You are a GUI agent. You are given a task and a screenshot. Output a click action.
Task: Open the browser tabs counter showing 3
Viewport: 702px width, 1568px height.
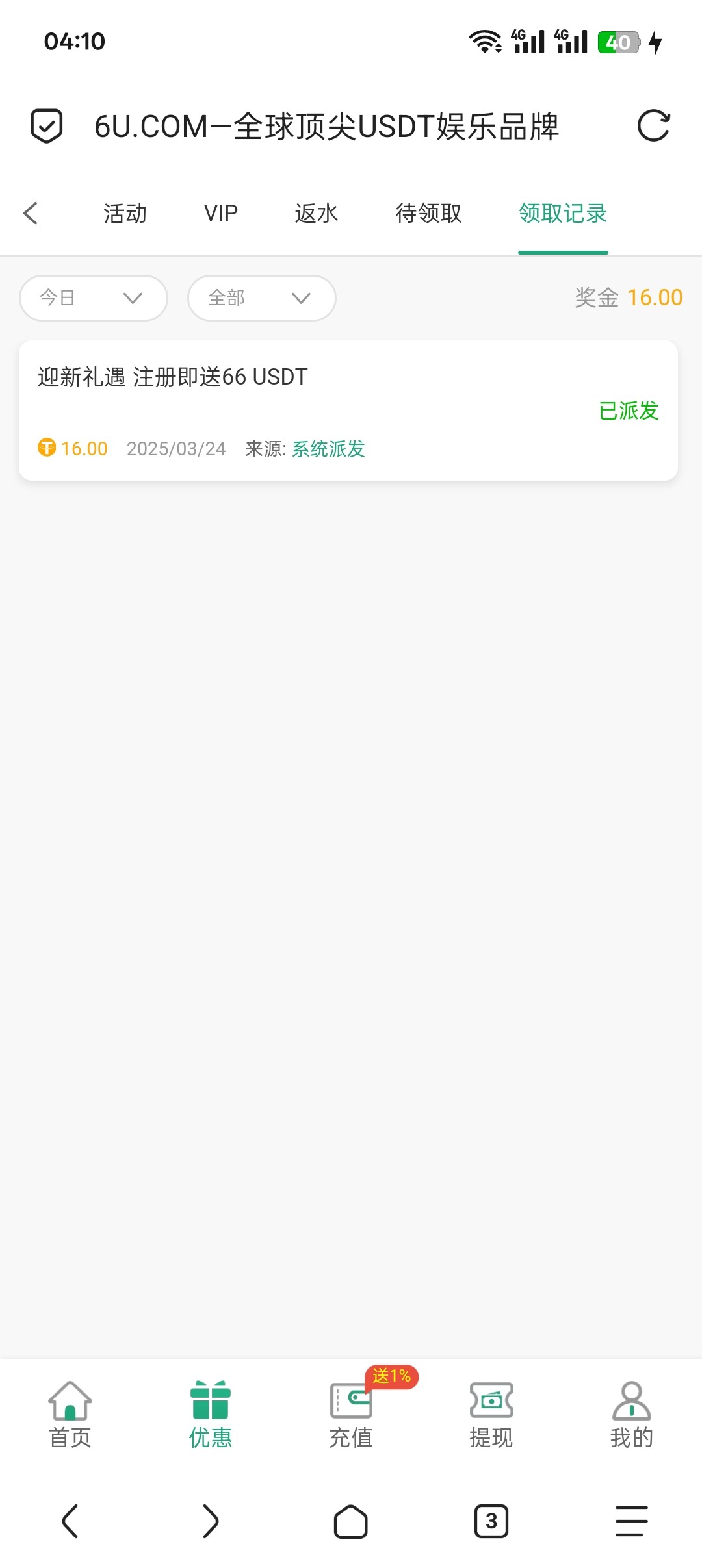[491, 1521]
